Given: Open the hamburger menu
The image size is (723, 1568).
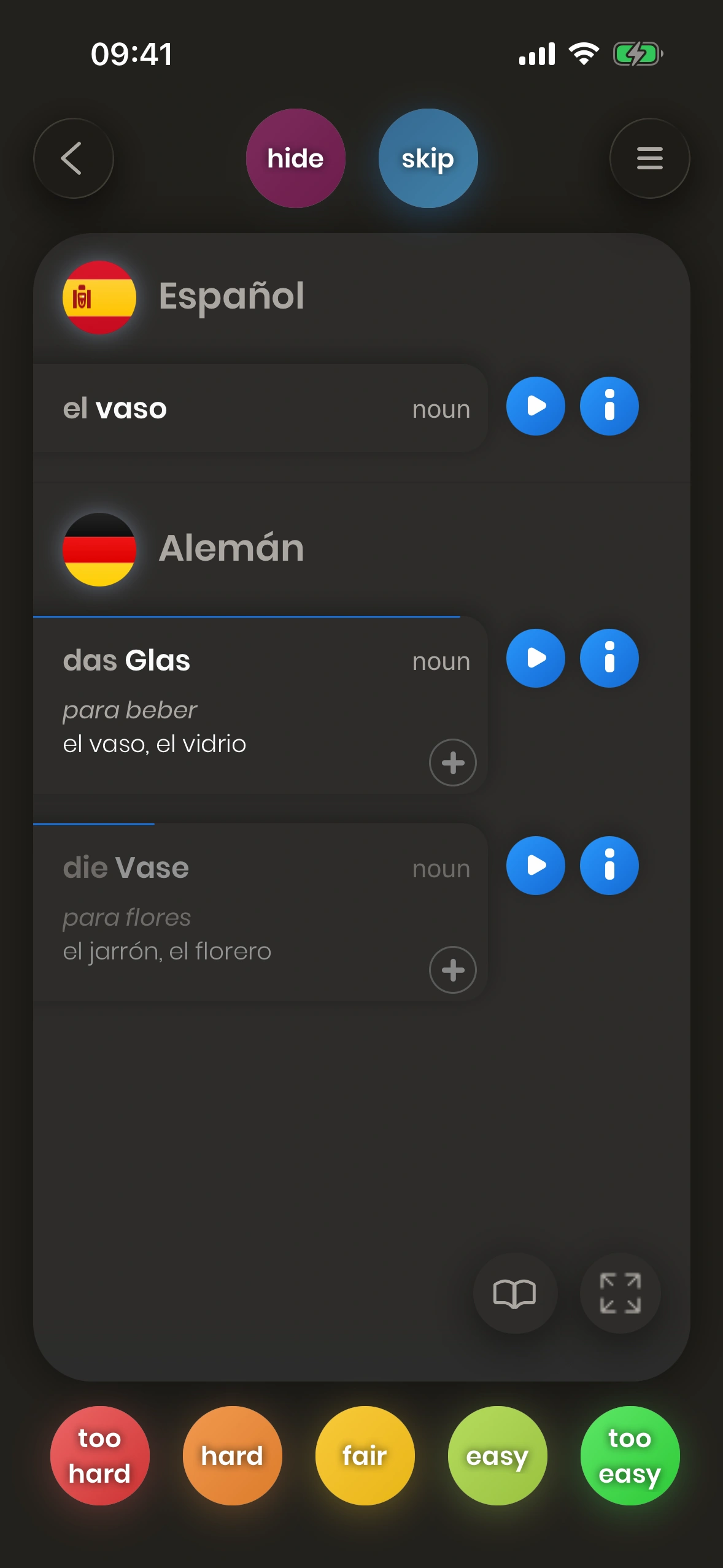Looking at the screenshot, I should click(x=649, y=158).
